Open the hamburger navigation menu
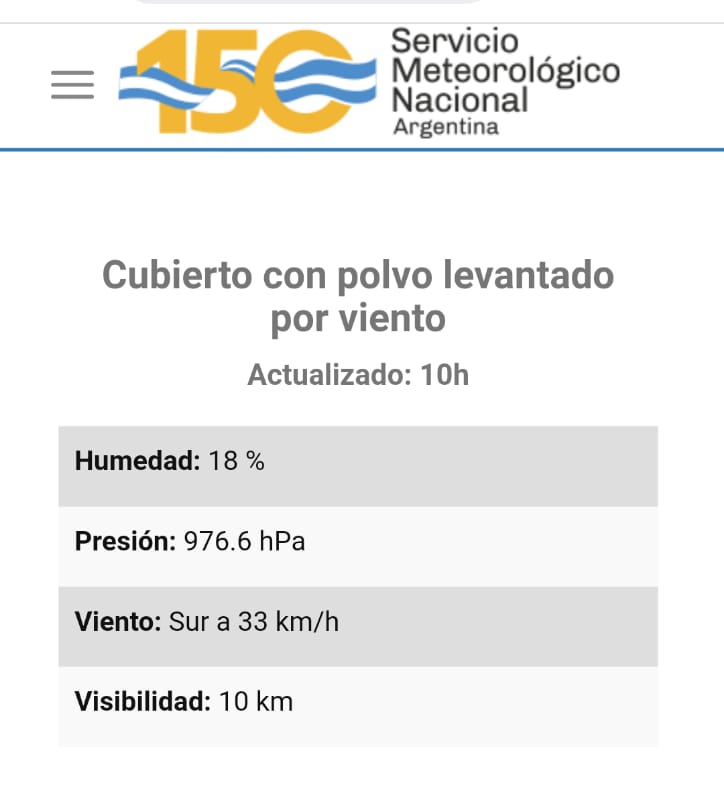 [x=72, y=85]
